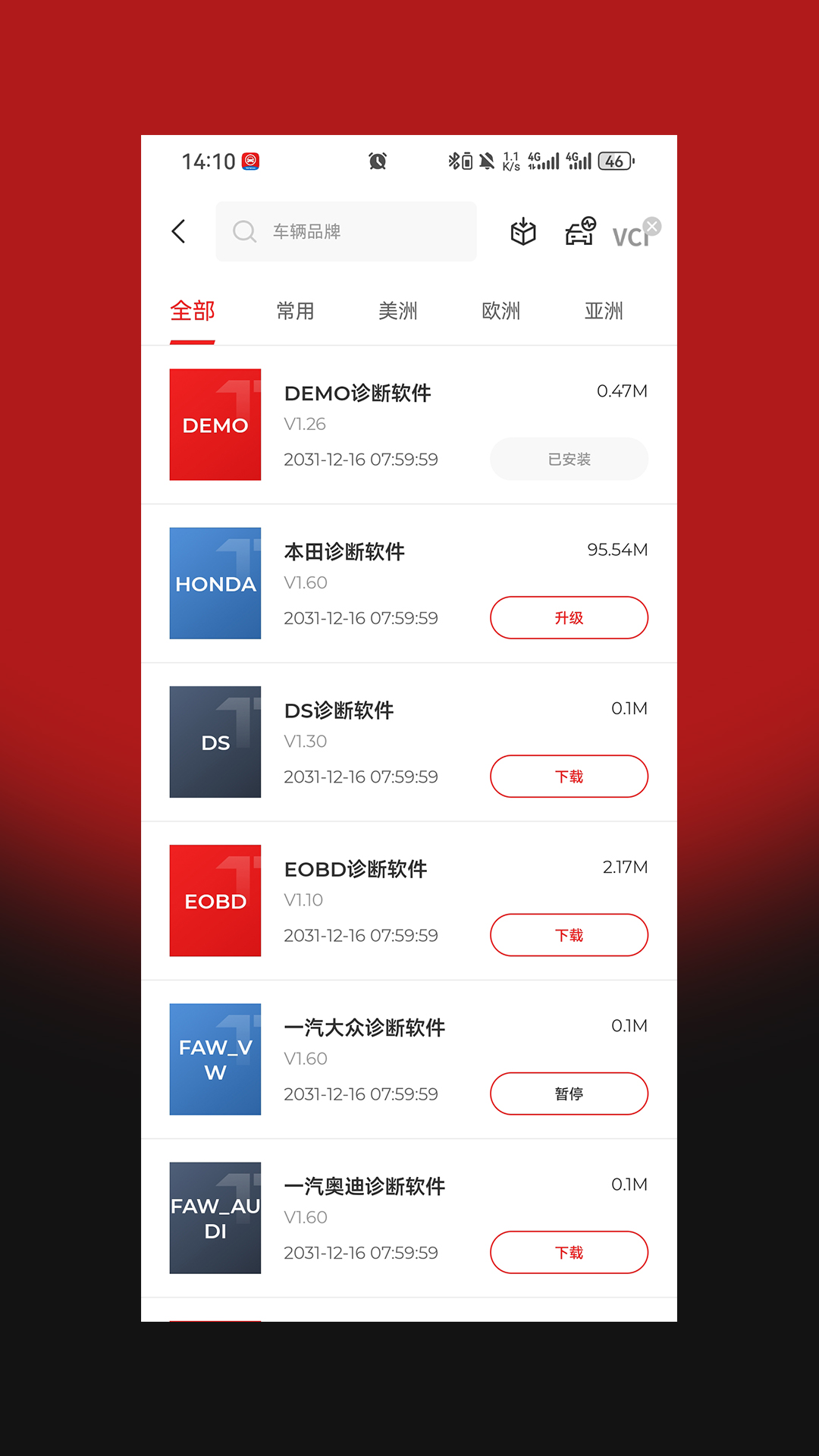Tap the muted notifications icon in status bar
Viewport: 819px width, 1456px height.
click(486, 160)
